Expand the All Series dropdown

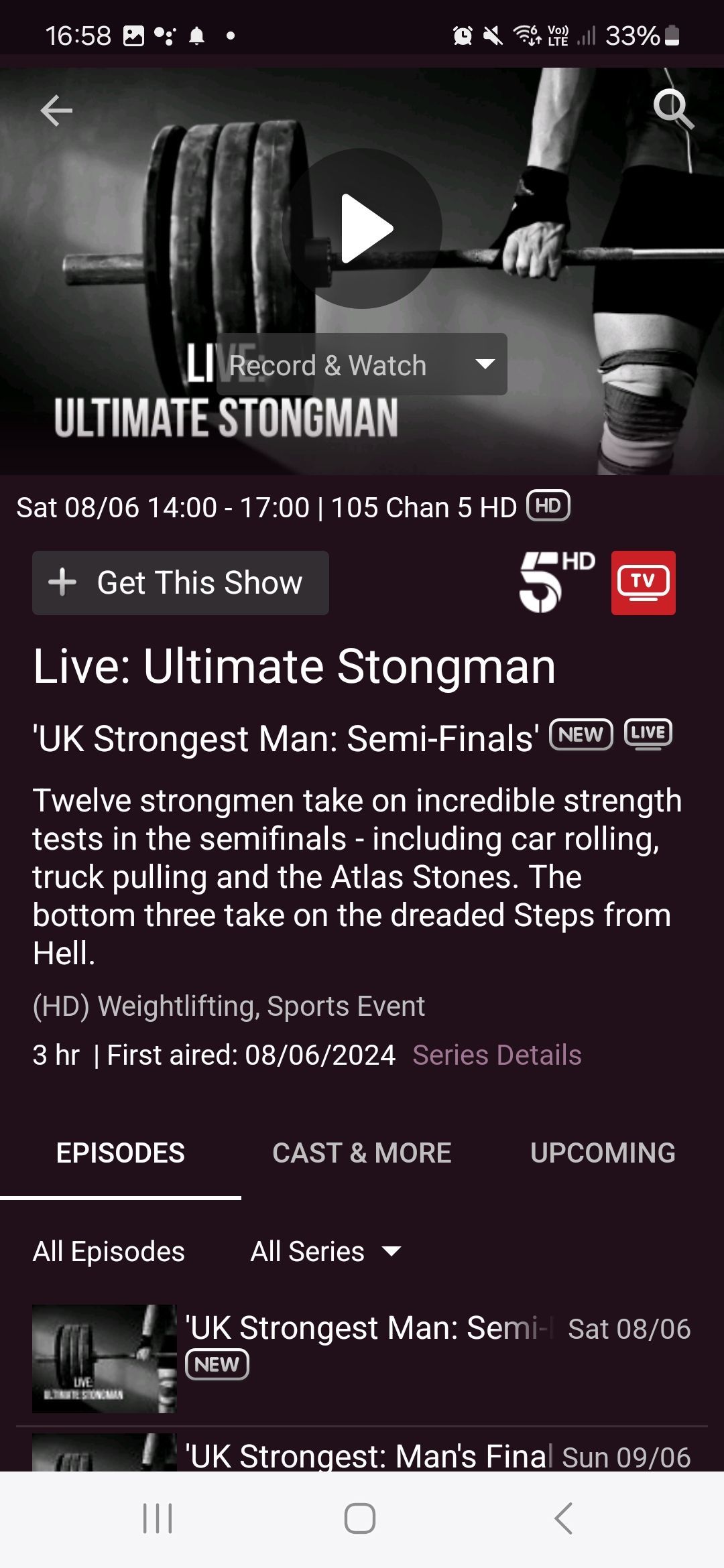point(326,1251)
